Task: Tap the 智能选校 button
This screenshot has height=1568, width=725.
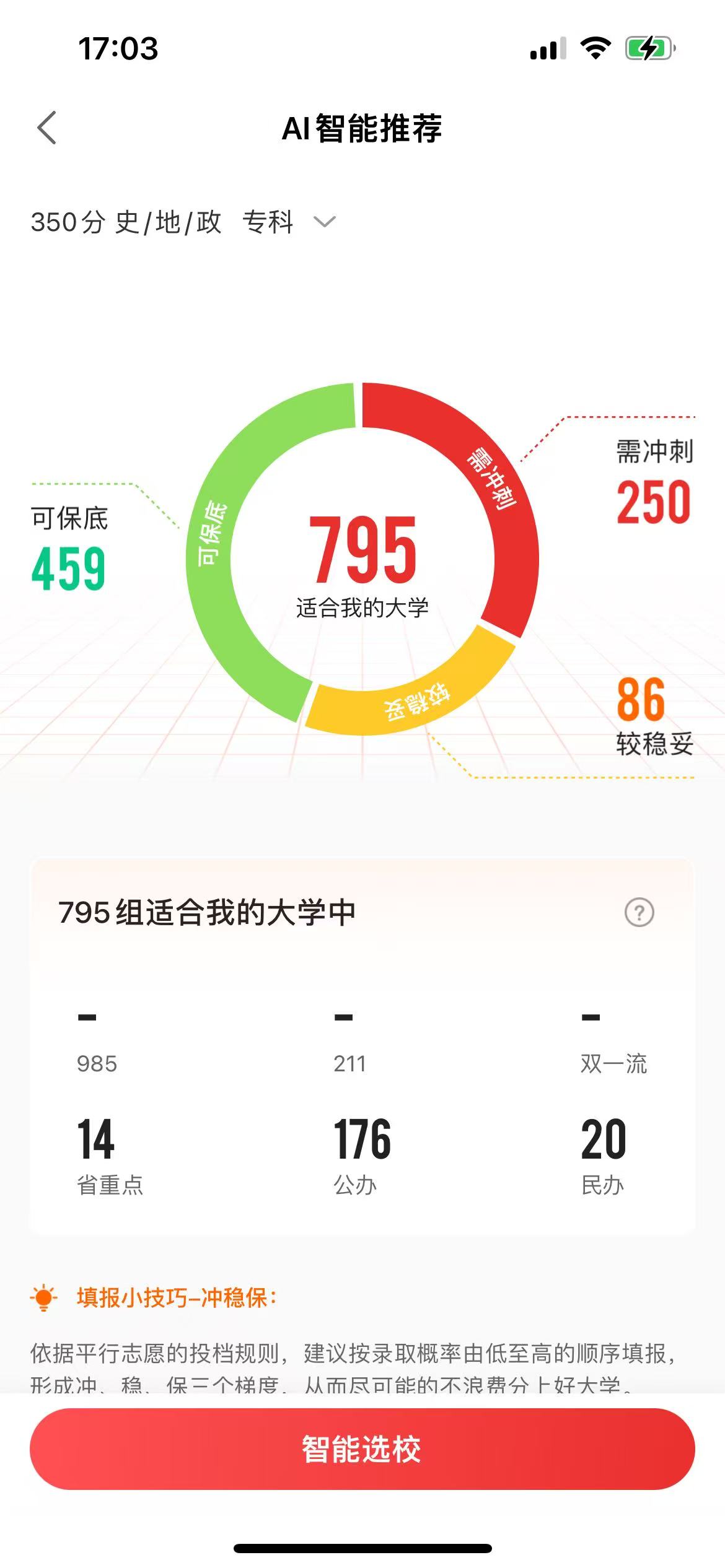Action: 362,1449
